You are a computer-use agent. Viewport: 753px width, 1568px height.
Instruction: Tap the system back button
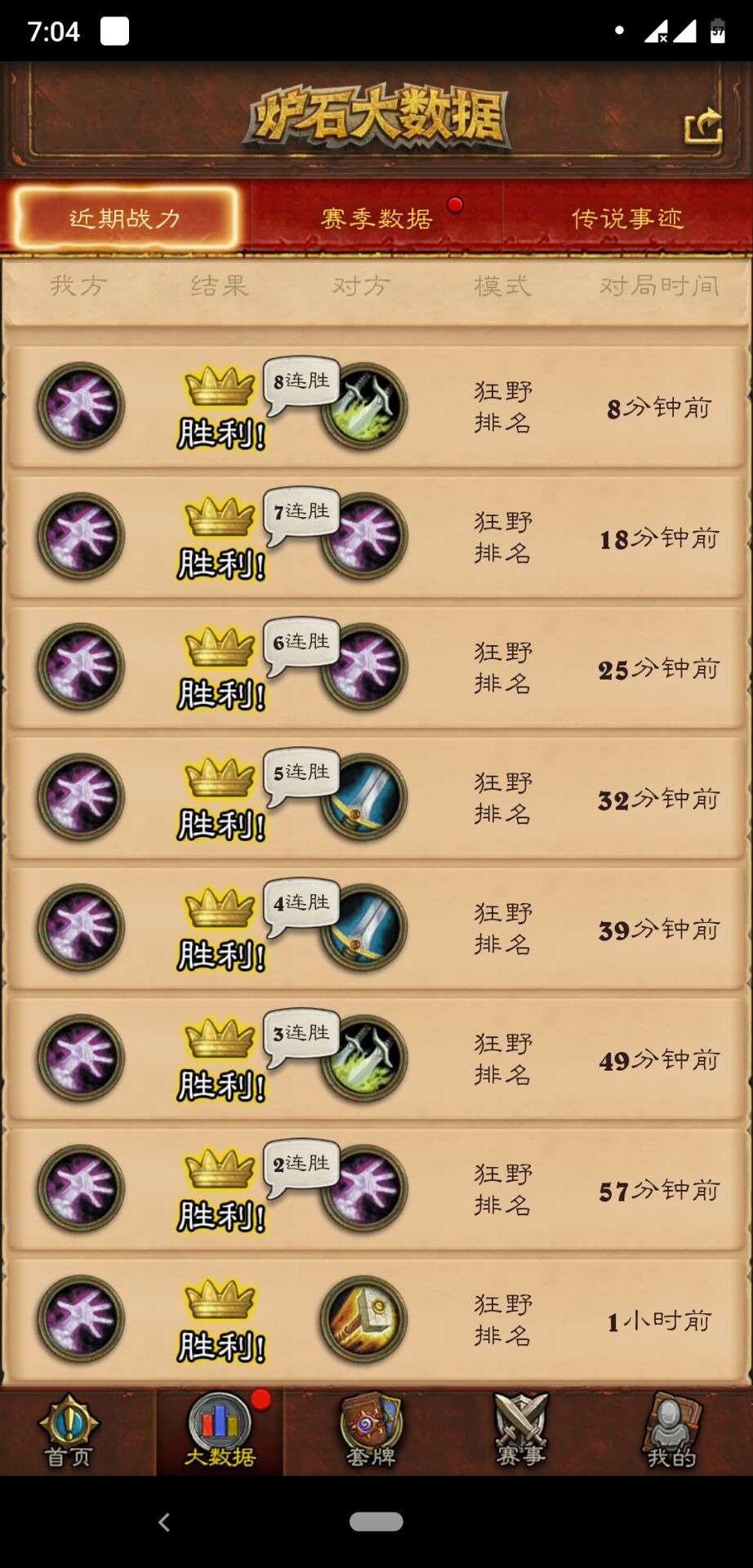(164, 1522)
